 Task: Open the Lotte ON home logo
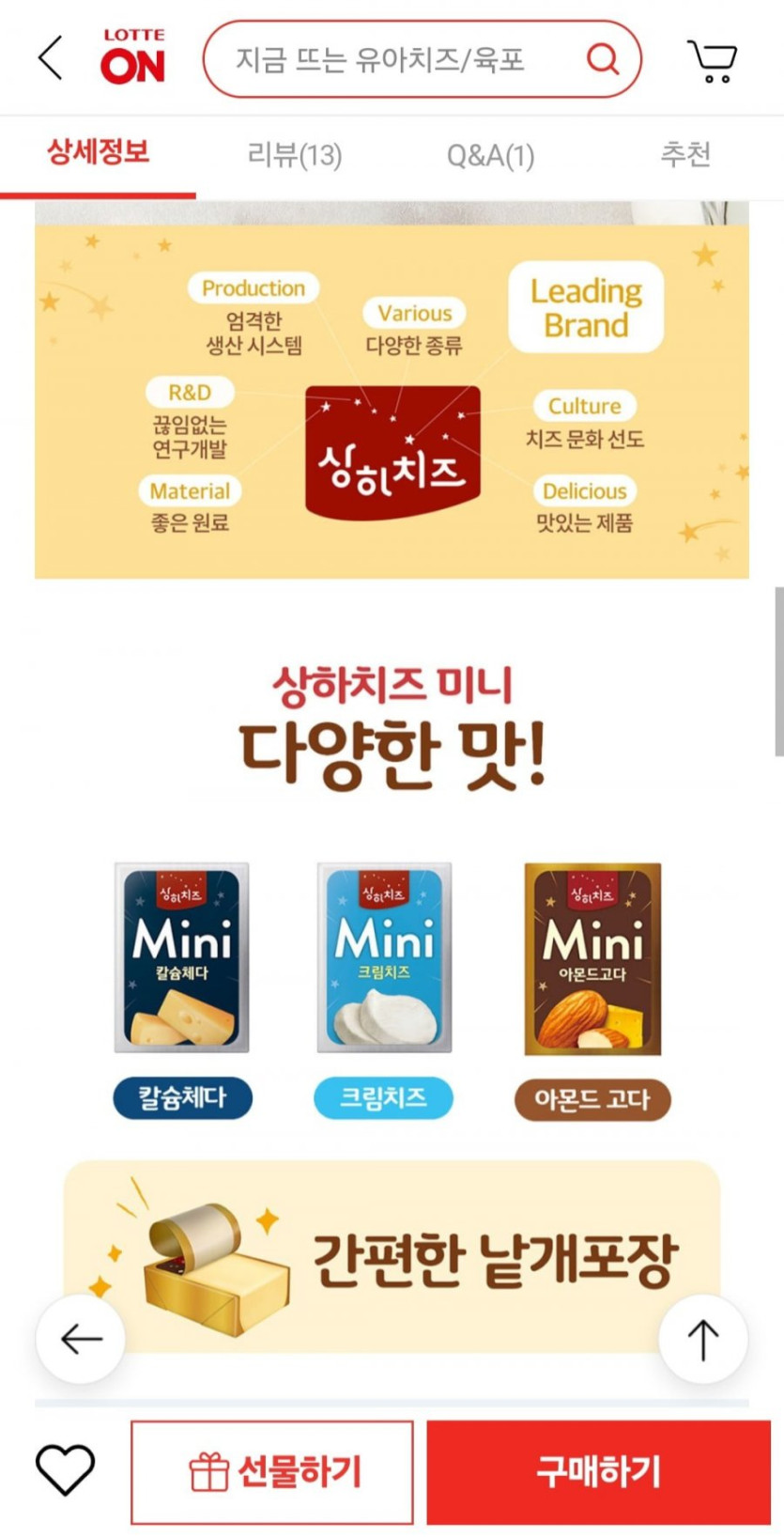(x=132, y=56)
